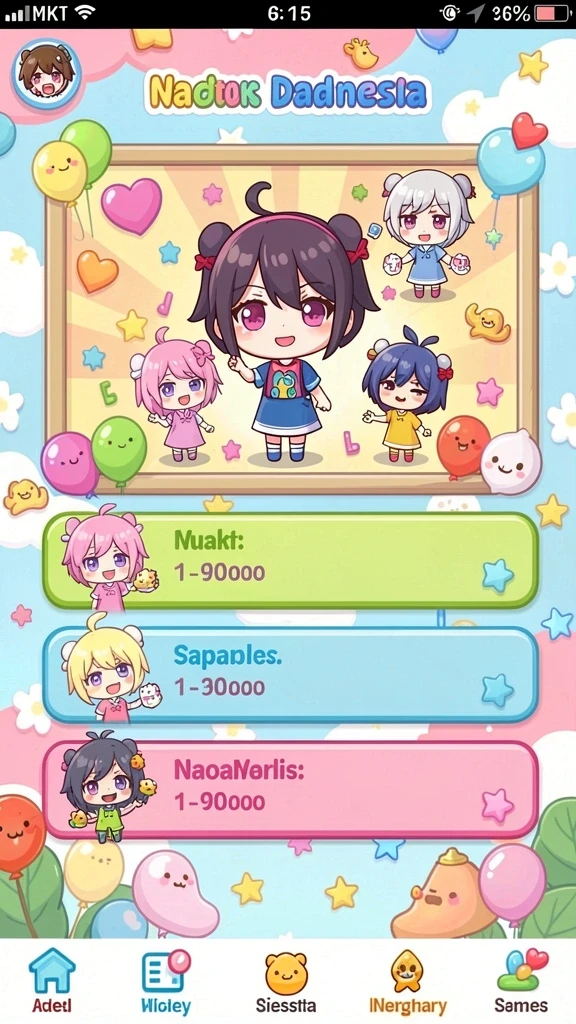Open the profile avatar in the corner
This screenshot has width=576, height=1024.
[x=46, y=73]
